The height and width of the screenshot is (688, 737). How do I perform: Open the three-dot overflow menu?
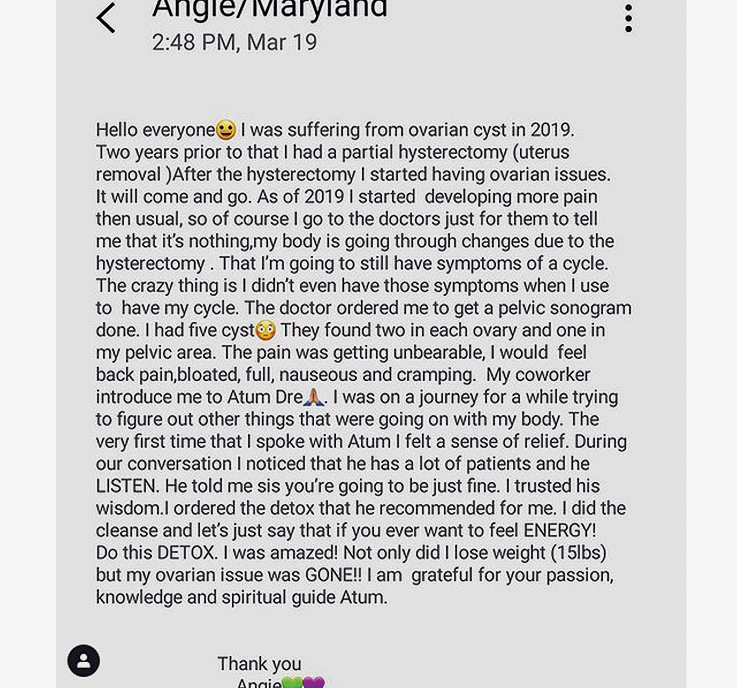628,18
